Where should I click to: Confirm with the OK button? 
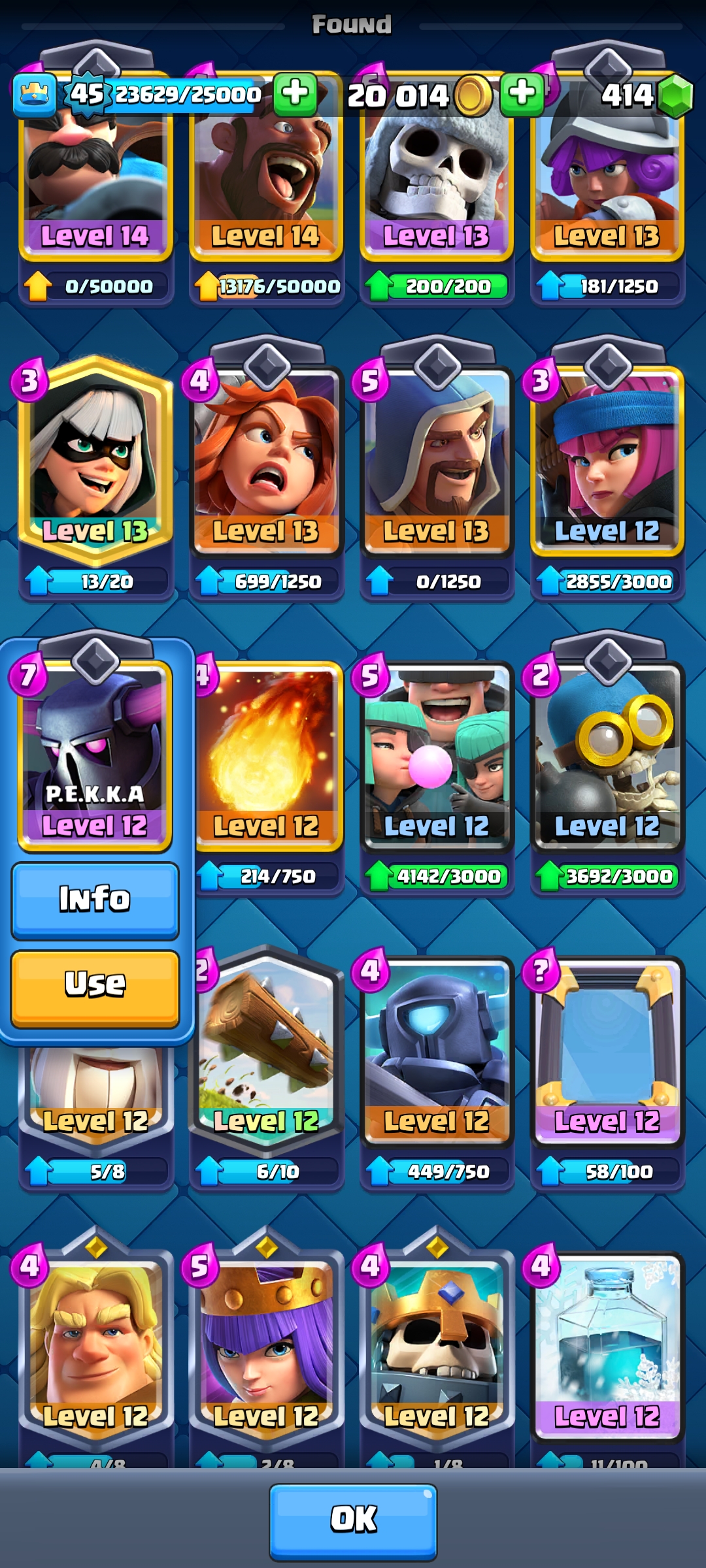(x=353, y=1521)
